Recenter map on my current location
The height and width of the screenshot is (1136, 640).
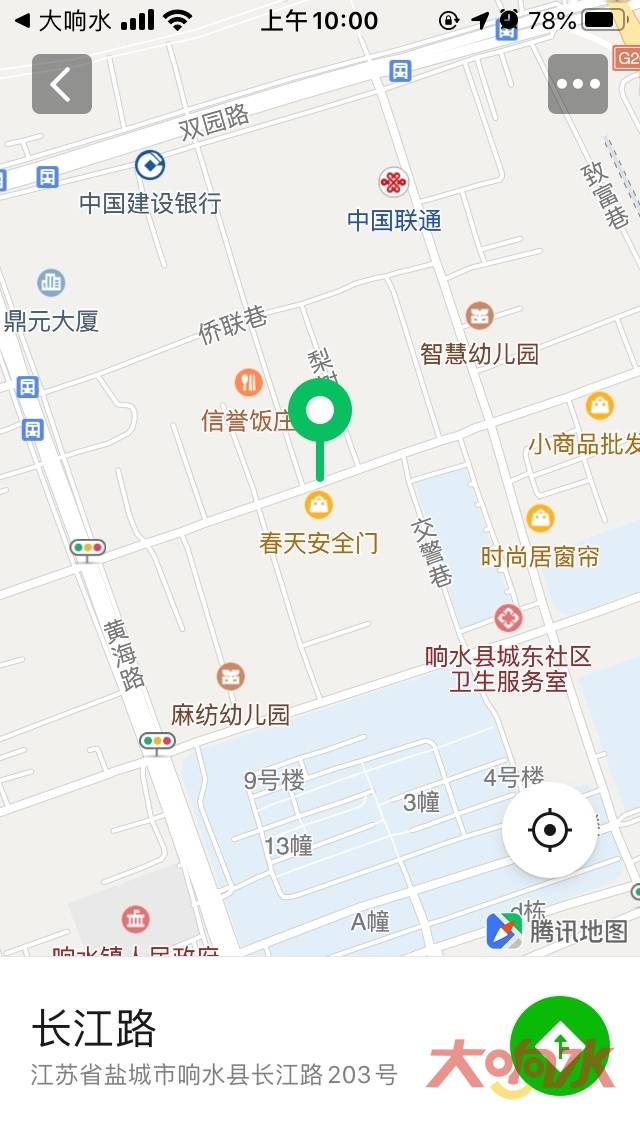point(550,830)
